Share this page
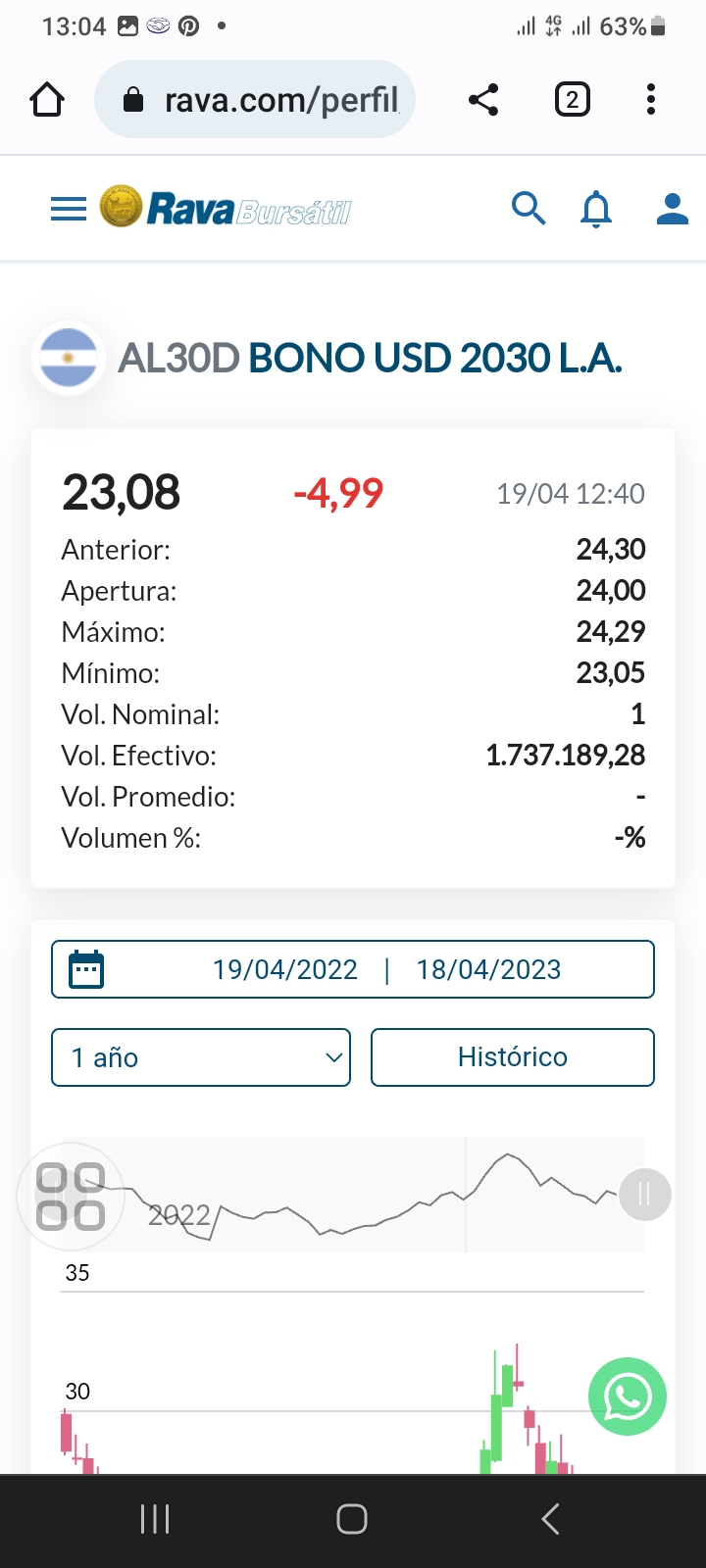This screenshot has width=706, height=1568. point(483,100)
